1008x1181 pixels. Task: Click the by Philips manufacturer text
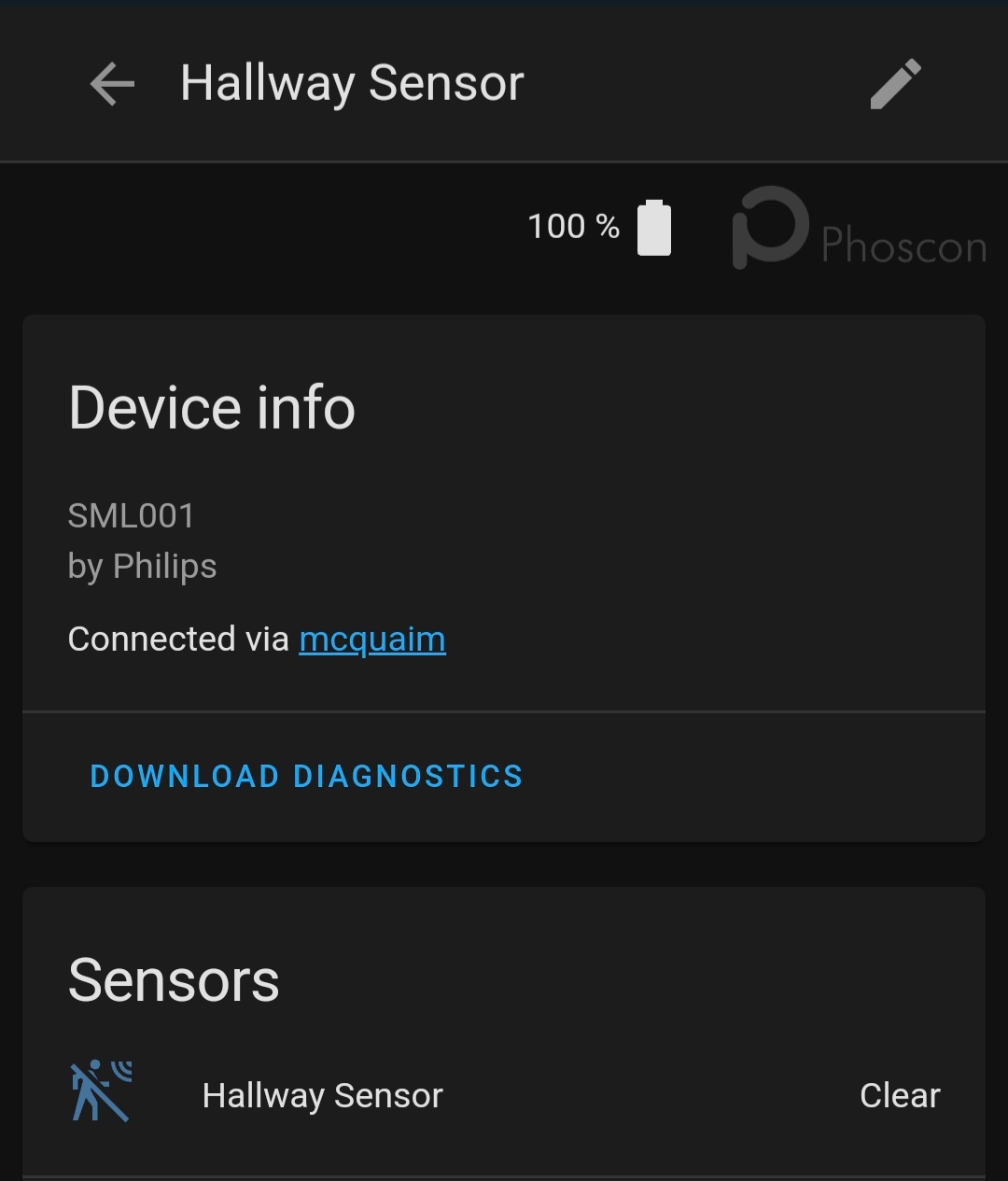tap(142, 566)
